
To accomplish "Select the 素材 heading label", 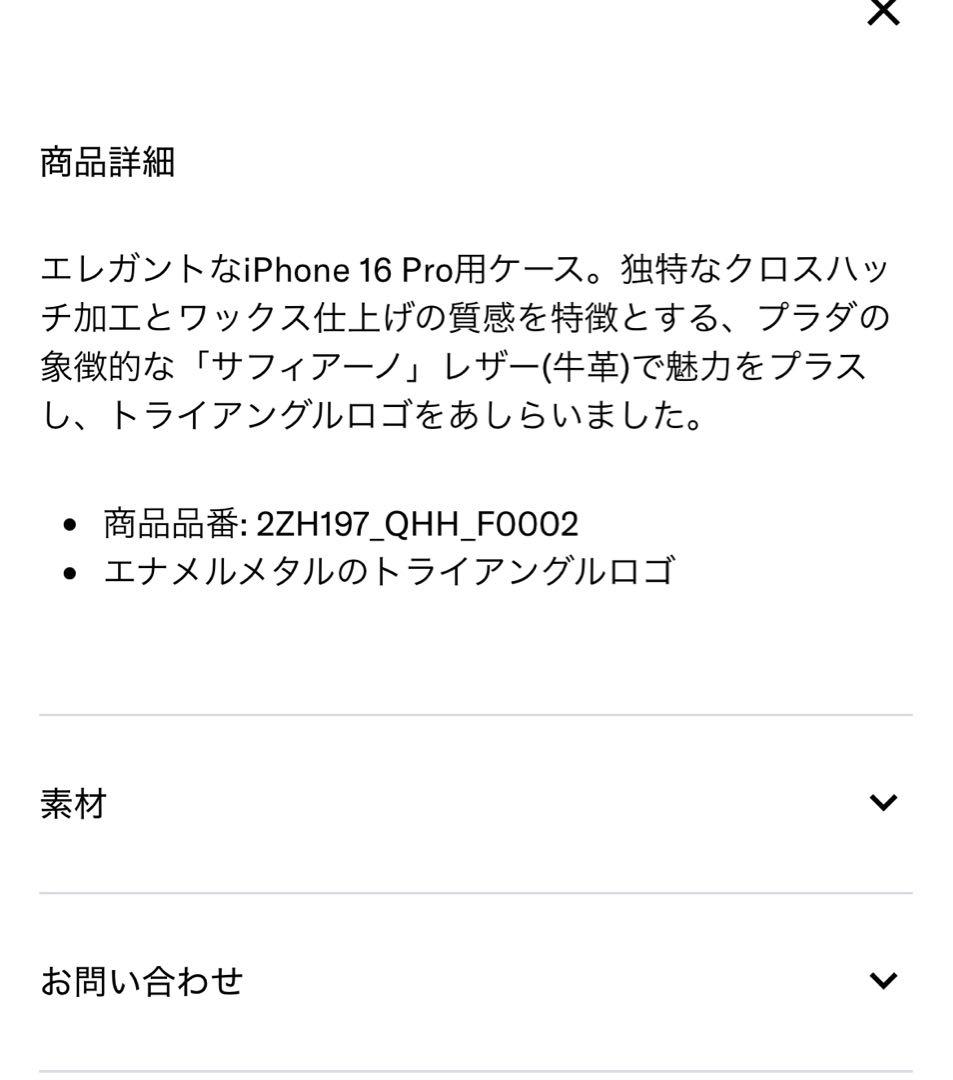I will tap(70, 803).
